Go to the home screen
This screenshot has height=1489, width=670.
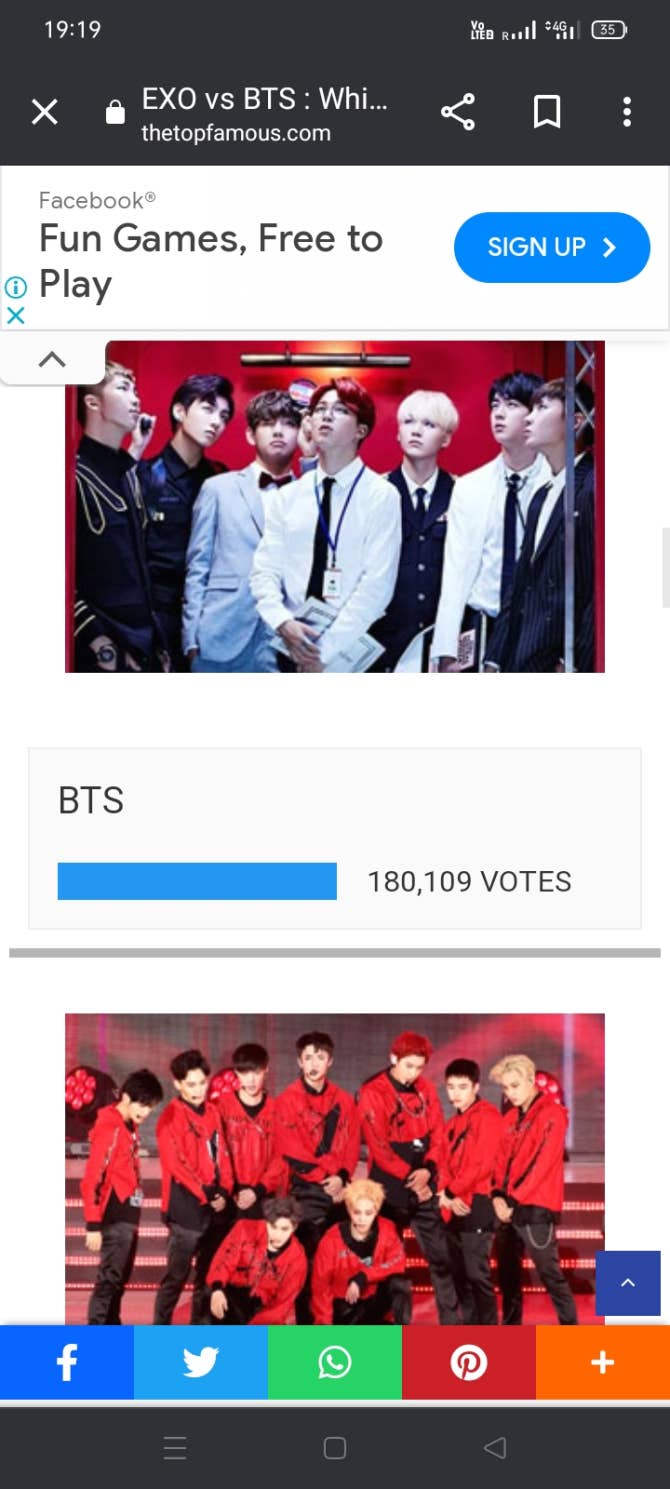(x=335, y=1447)
